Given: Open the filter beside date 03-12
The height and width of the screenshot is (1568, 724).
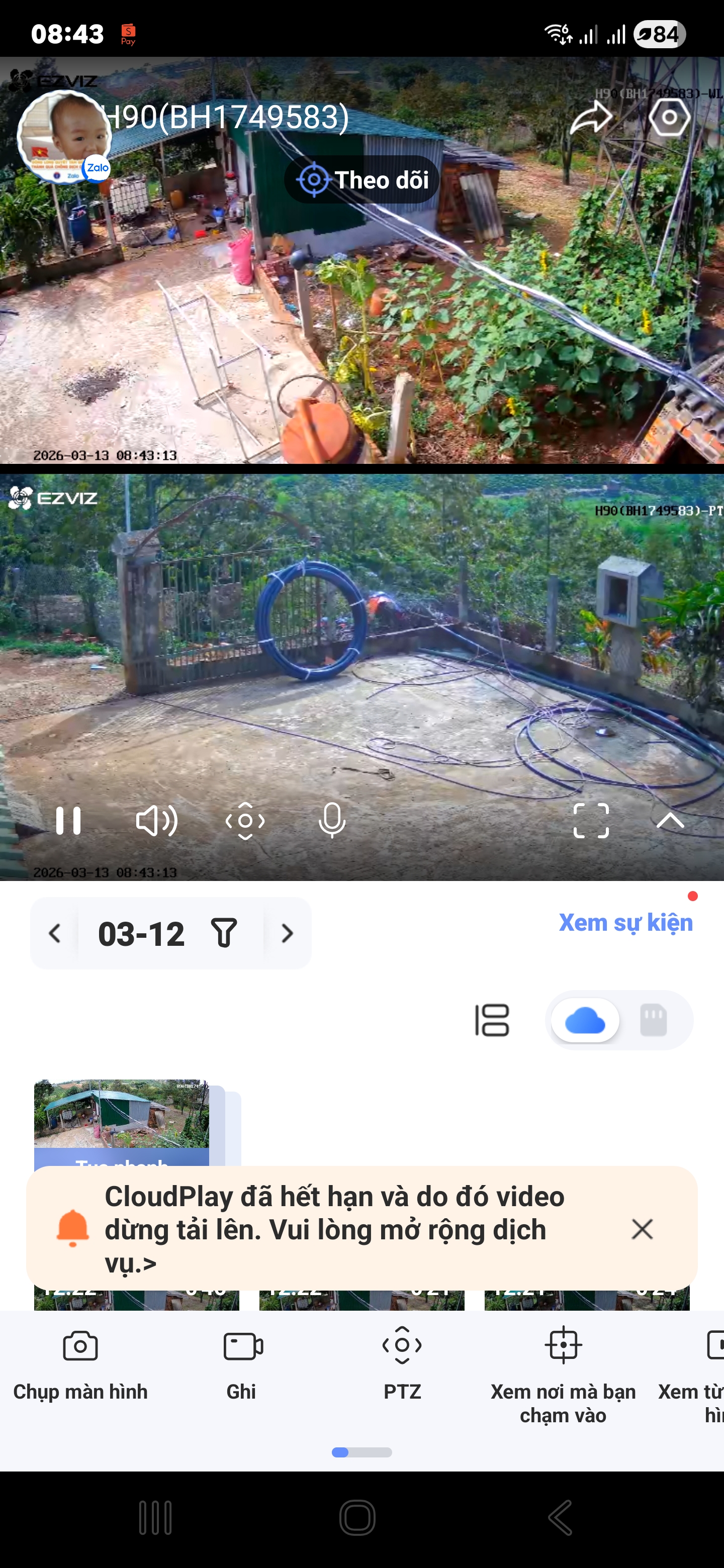Looking at the screenshot, I should point(223,933).
